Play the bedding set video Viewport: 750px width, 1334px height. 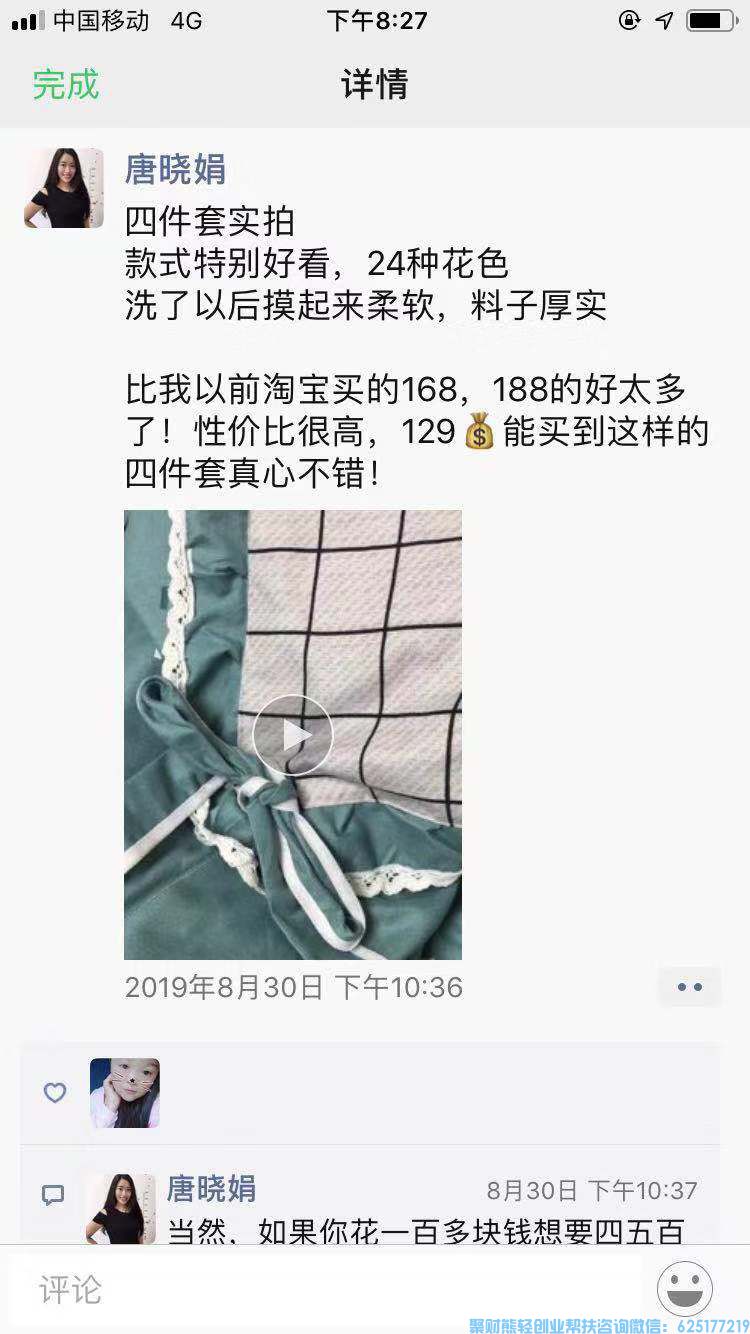(292, 735)
